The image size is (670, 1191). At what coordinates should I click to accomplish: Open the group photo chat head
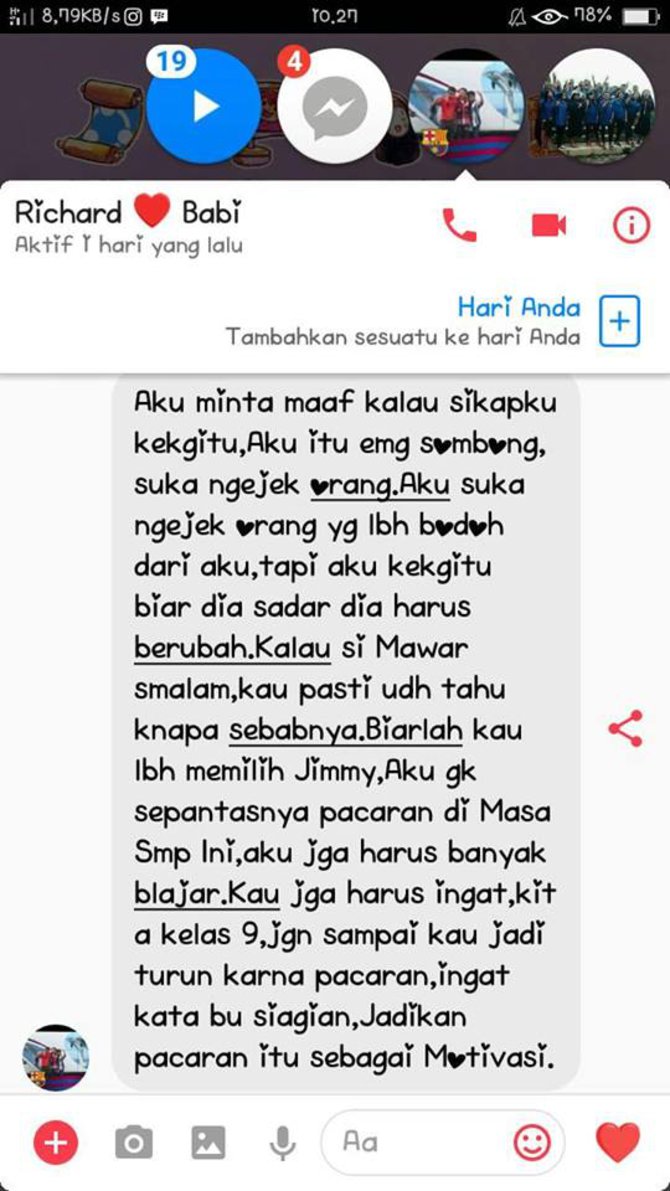pyautogui.click(x=597, y=108)
